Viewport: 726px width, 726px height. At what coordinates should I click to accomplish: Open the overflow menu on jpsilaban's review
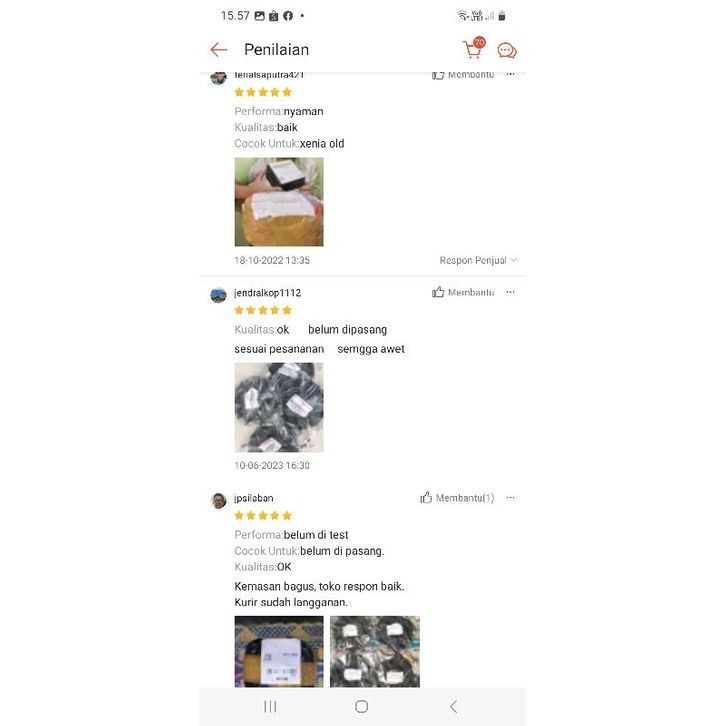(510, 497)
